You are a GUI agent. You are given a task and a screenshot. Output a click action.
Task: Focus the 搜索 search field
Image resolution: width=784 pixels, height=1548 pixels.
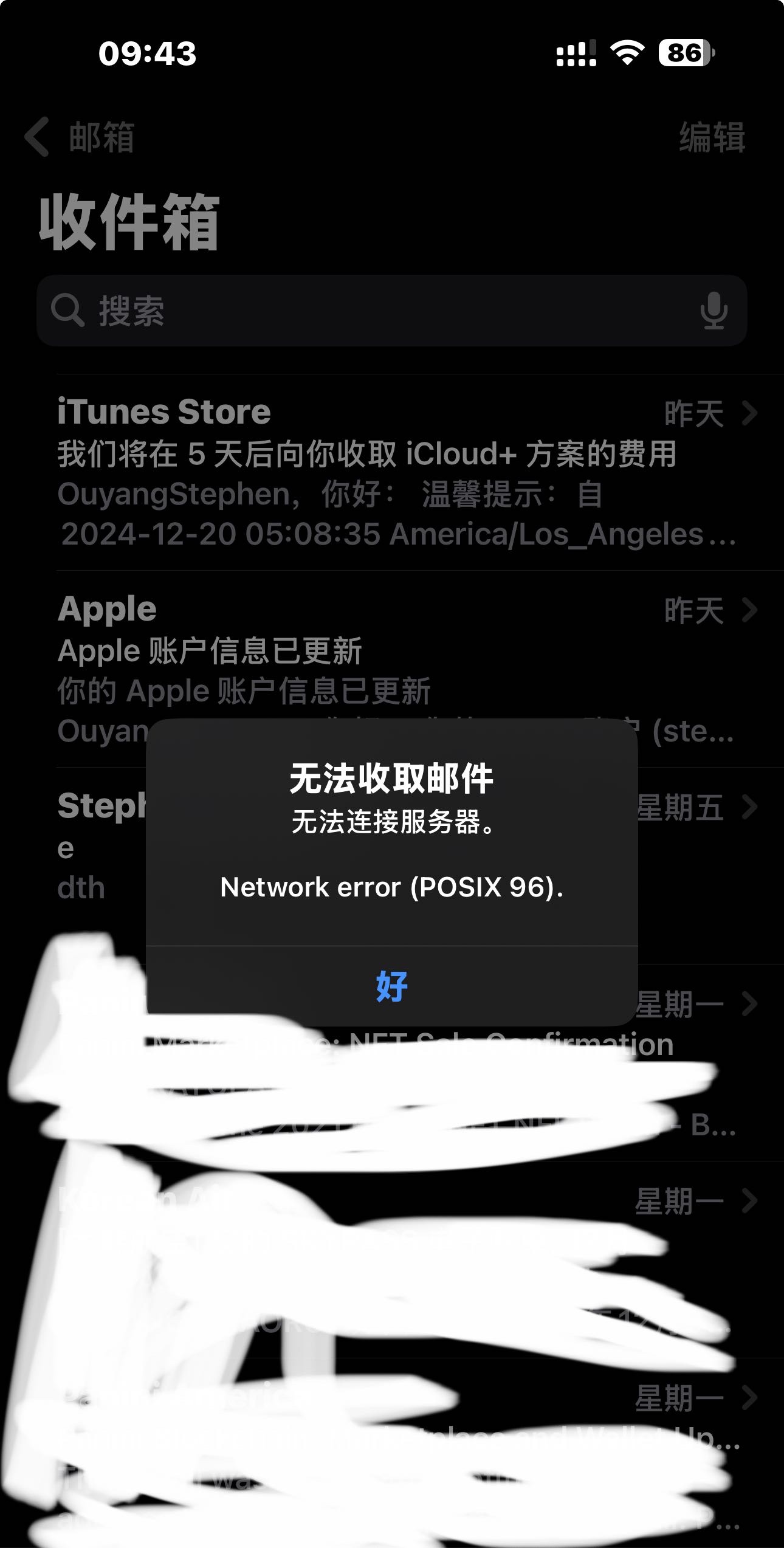click(365, 311)
